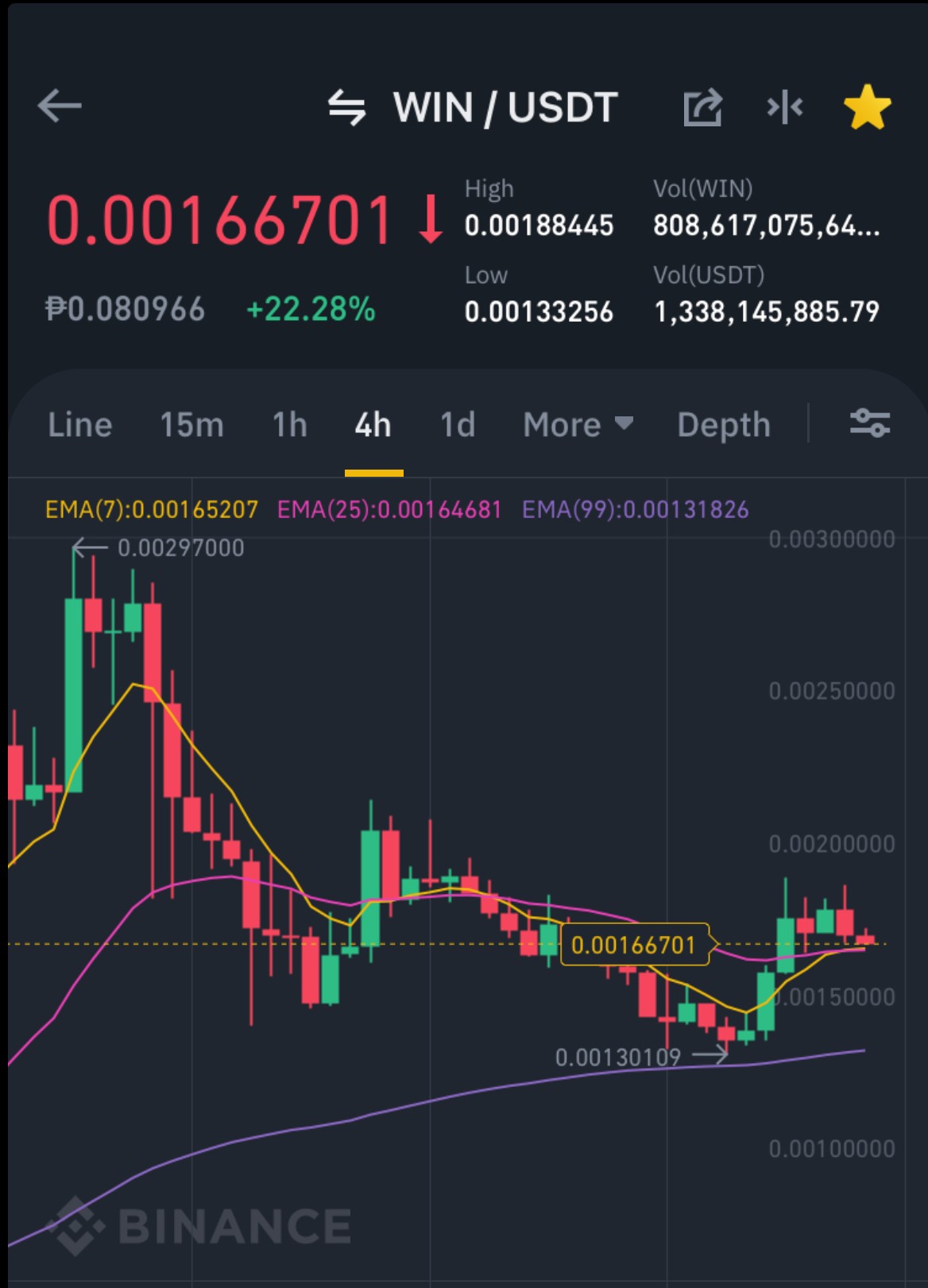
Task: Select the 4h interval
Action: point(373,425)
